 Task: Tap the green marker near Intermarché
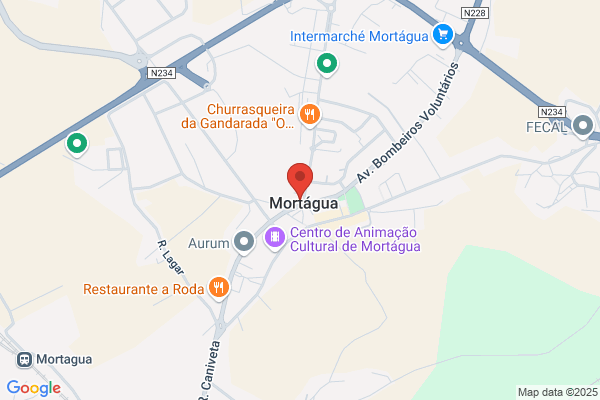pyautogui.click(x=326, y=65)
